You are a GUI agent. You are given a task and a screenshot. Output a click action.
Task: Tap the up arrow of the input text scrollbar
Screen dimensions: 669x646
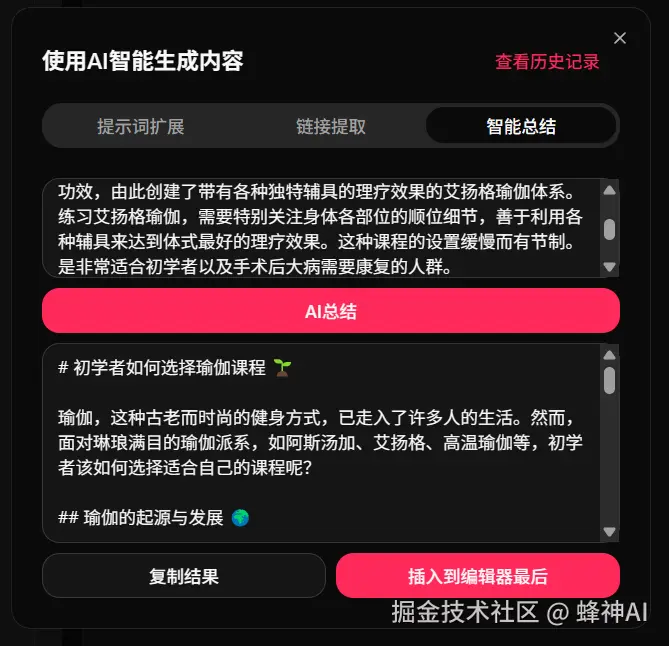pos(609,190)
